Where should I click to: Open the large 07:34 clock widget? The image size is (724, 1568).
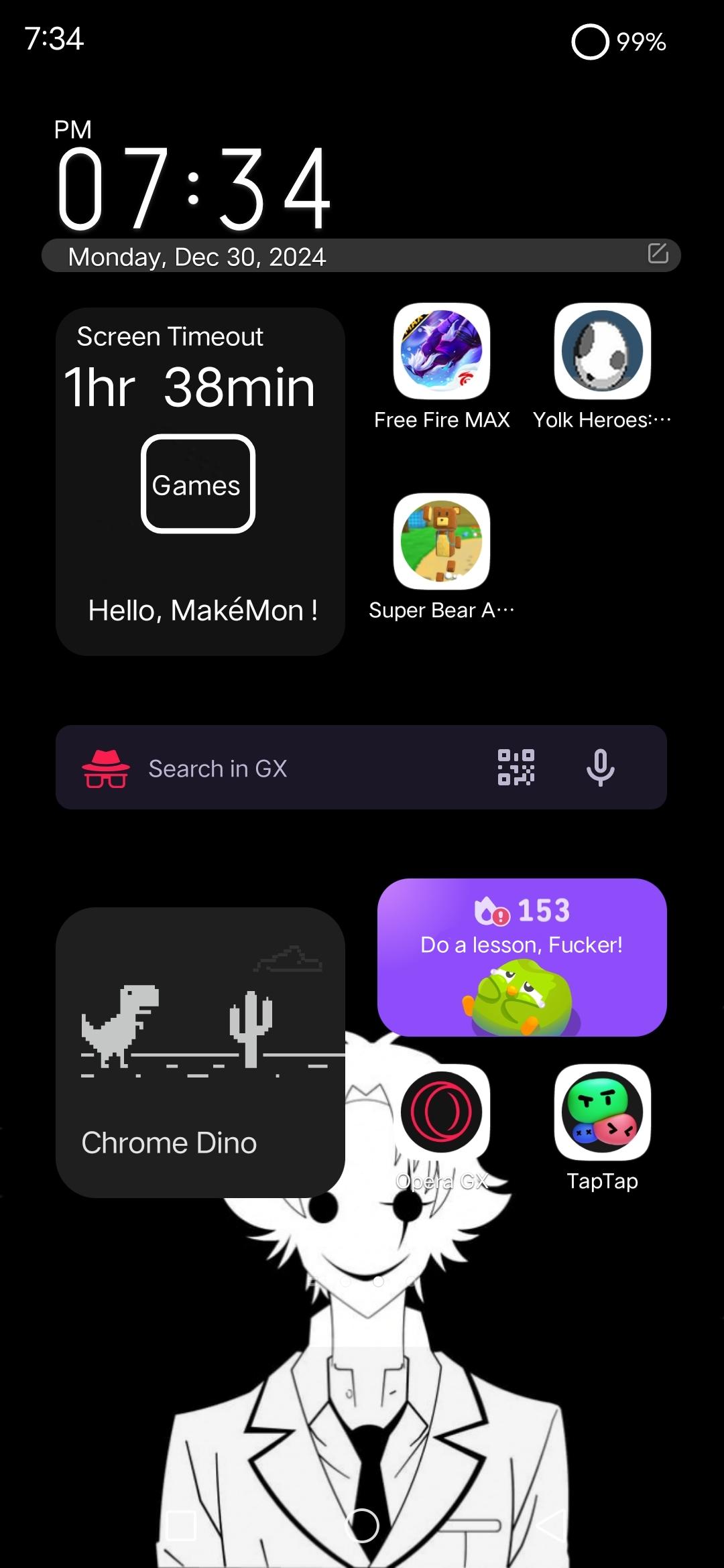click(194, 189)
